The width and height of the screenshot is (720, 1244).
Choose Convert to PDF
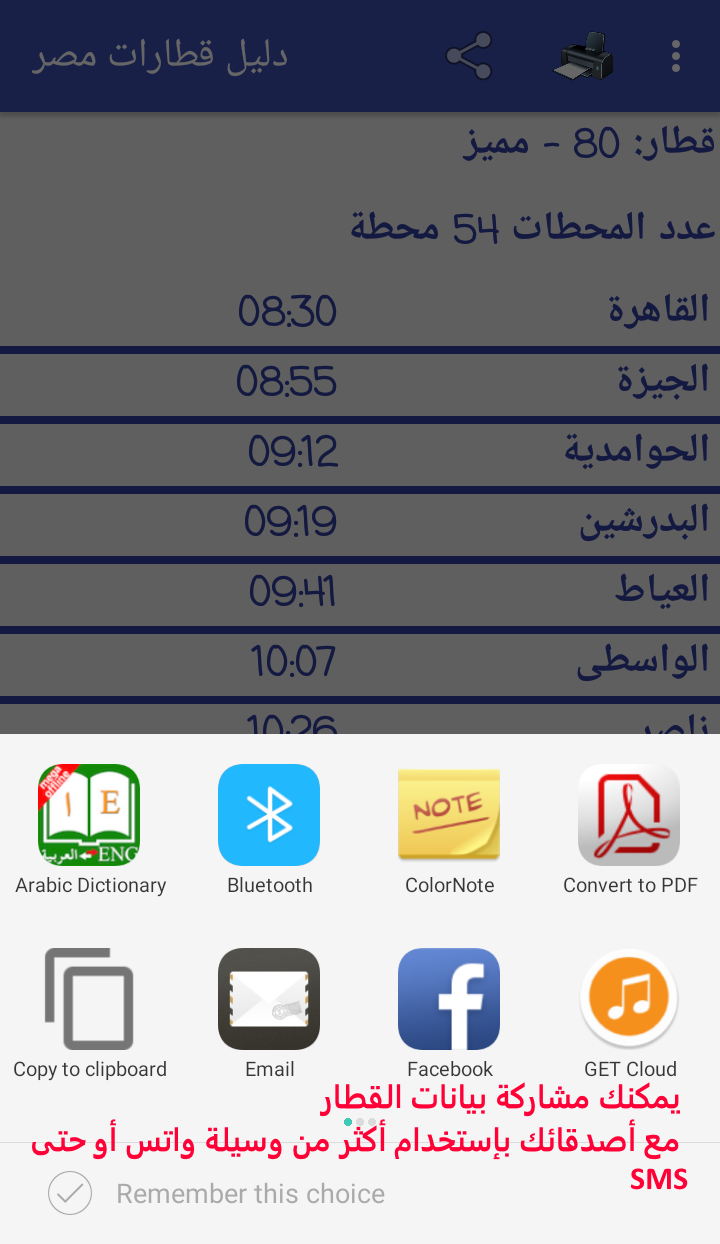click(629, 830)
